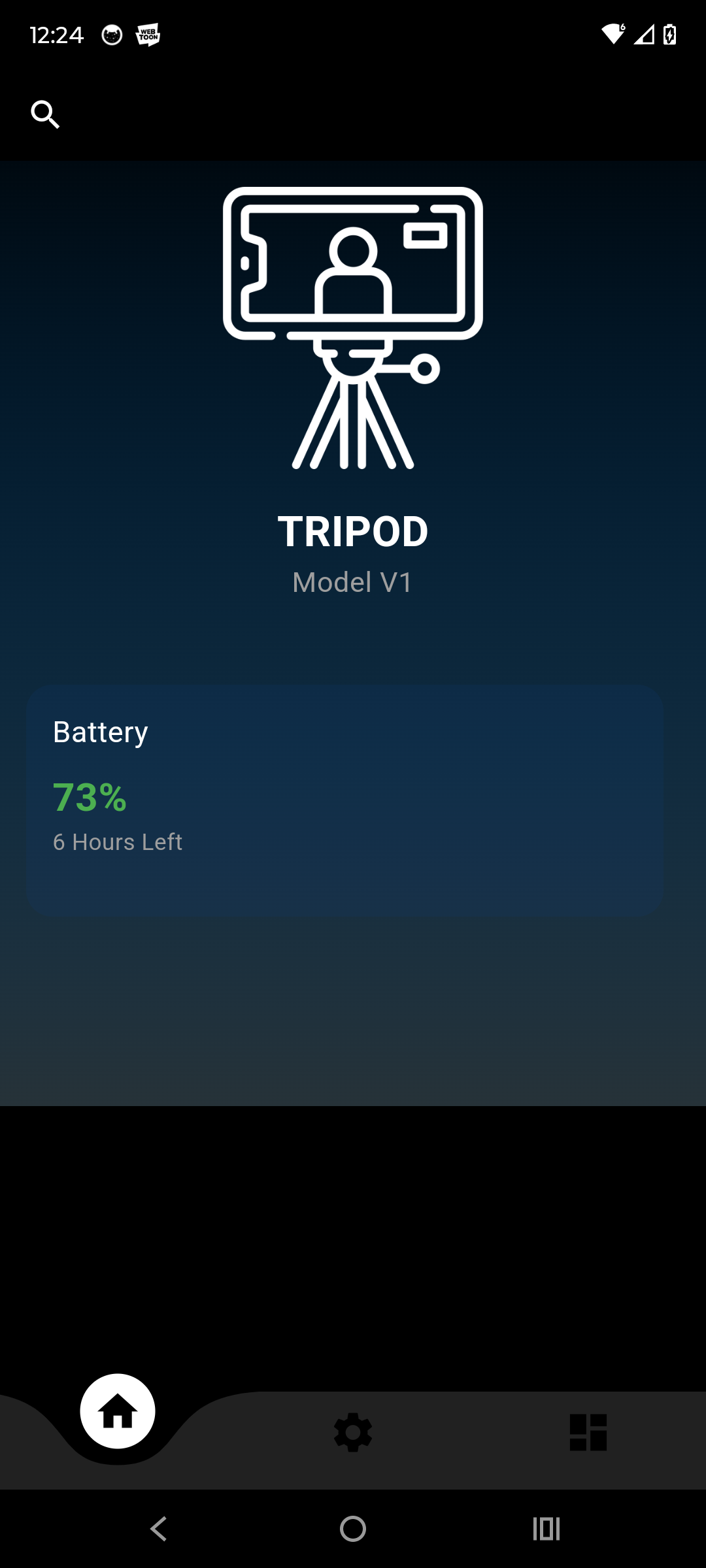Tap the status bar clock
This screenshot has width=706, height=1568.
click(x=57, y=35)
